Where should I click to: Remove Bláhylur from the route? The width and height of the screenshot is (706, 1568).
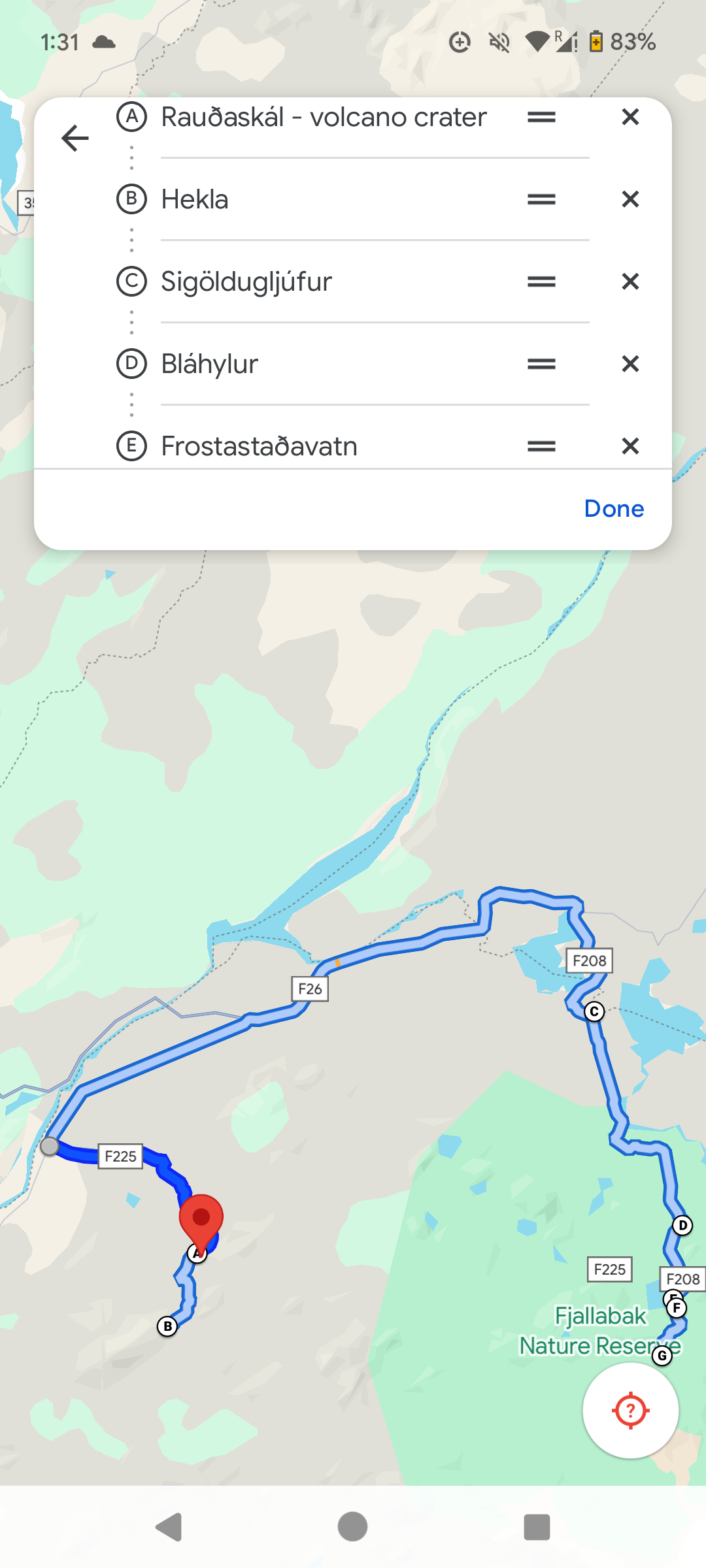point(630,364)
